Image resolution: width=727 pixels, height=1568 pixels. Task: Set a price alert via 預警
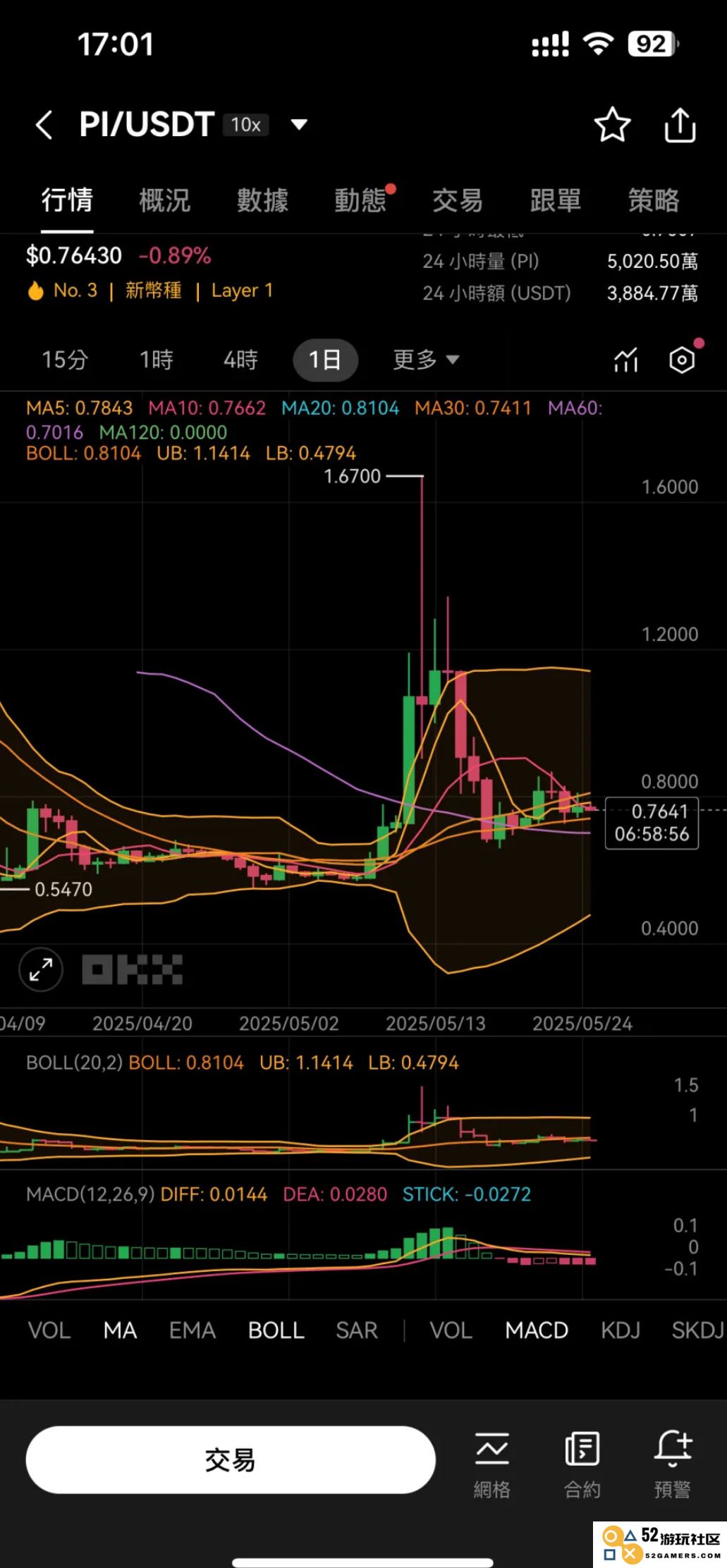[672, 1465]
